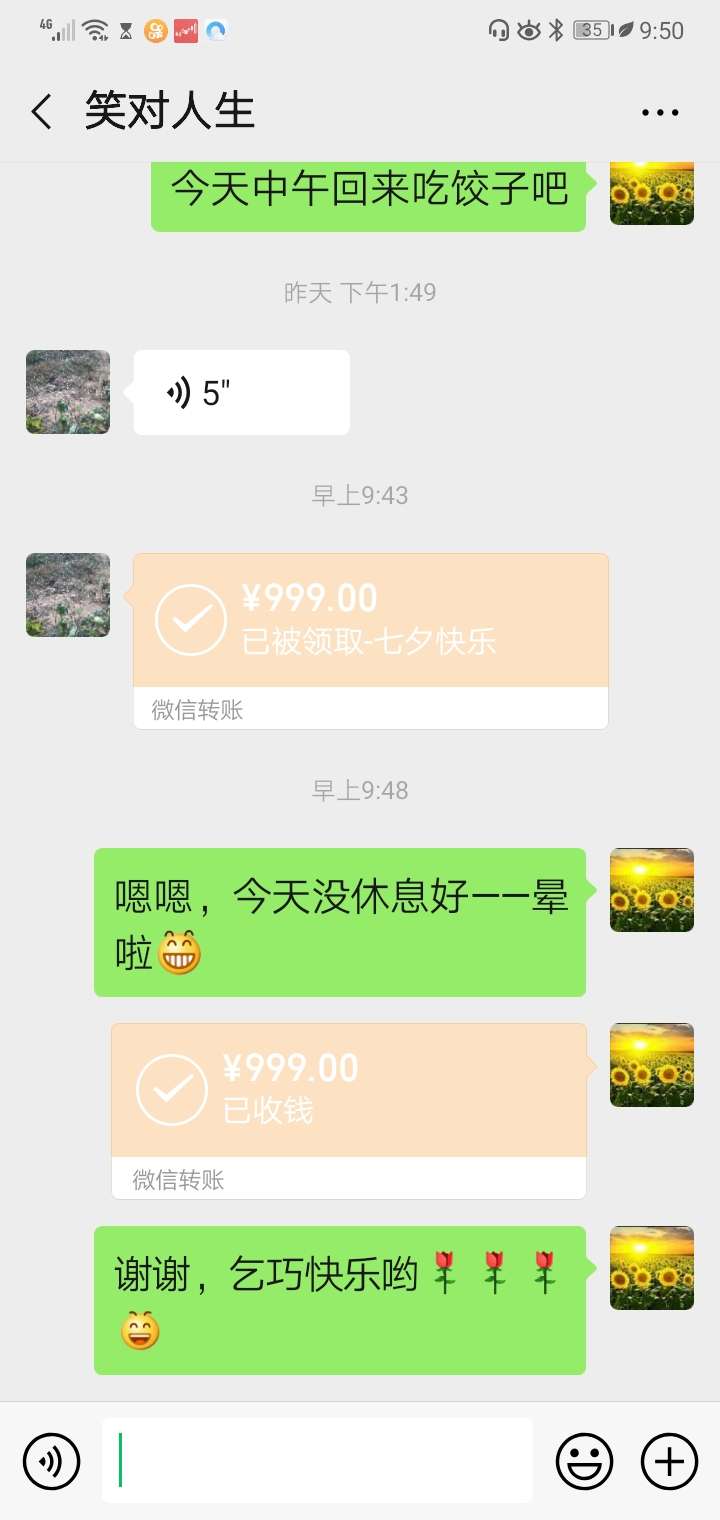Switch to voice input mode
720x1520 pixels.
pos(51,1461)
